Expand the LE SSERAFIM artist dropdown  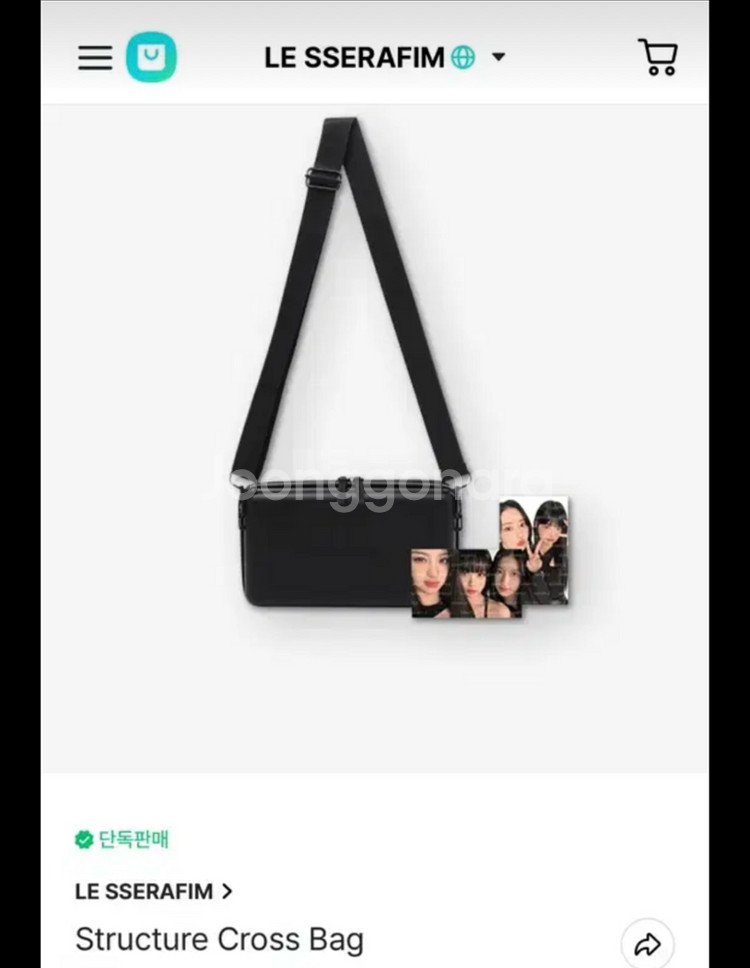498,57
